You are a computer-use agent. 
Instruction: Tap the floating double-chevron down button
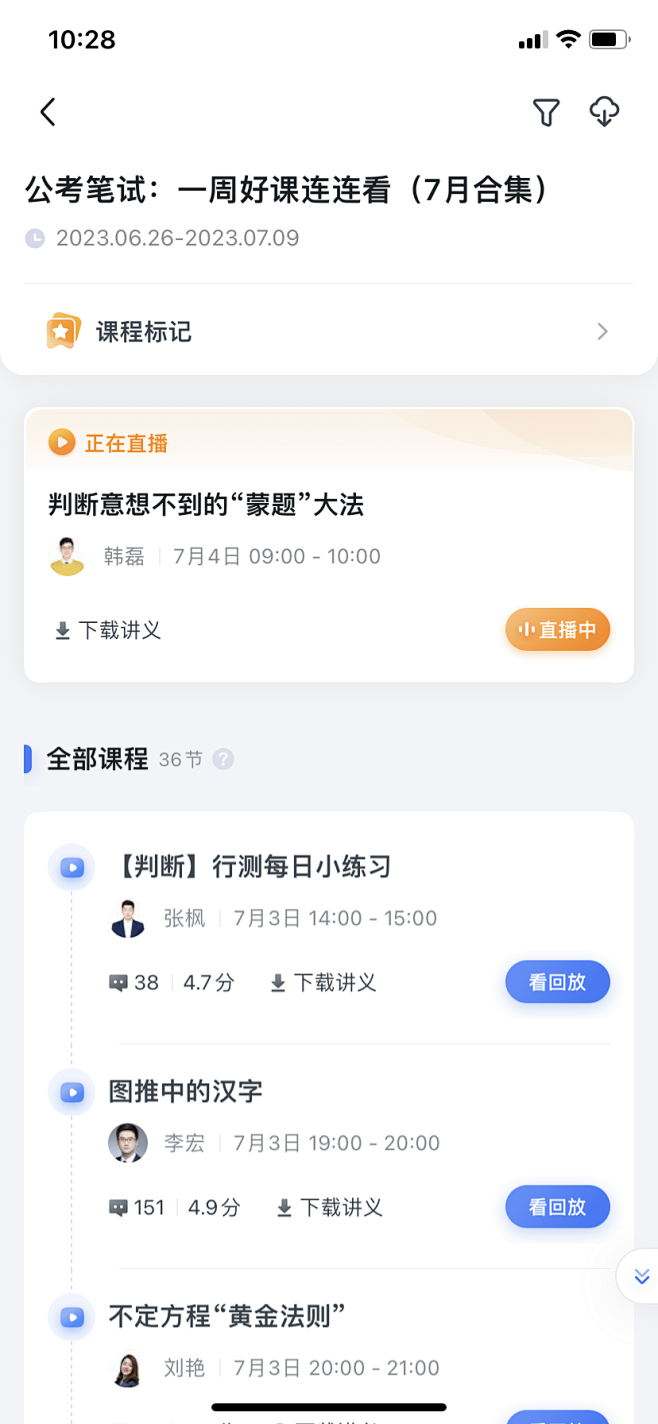pyautogui.click(x=640, y=1277)
